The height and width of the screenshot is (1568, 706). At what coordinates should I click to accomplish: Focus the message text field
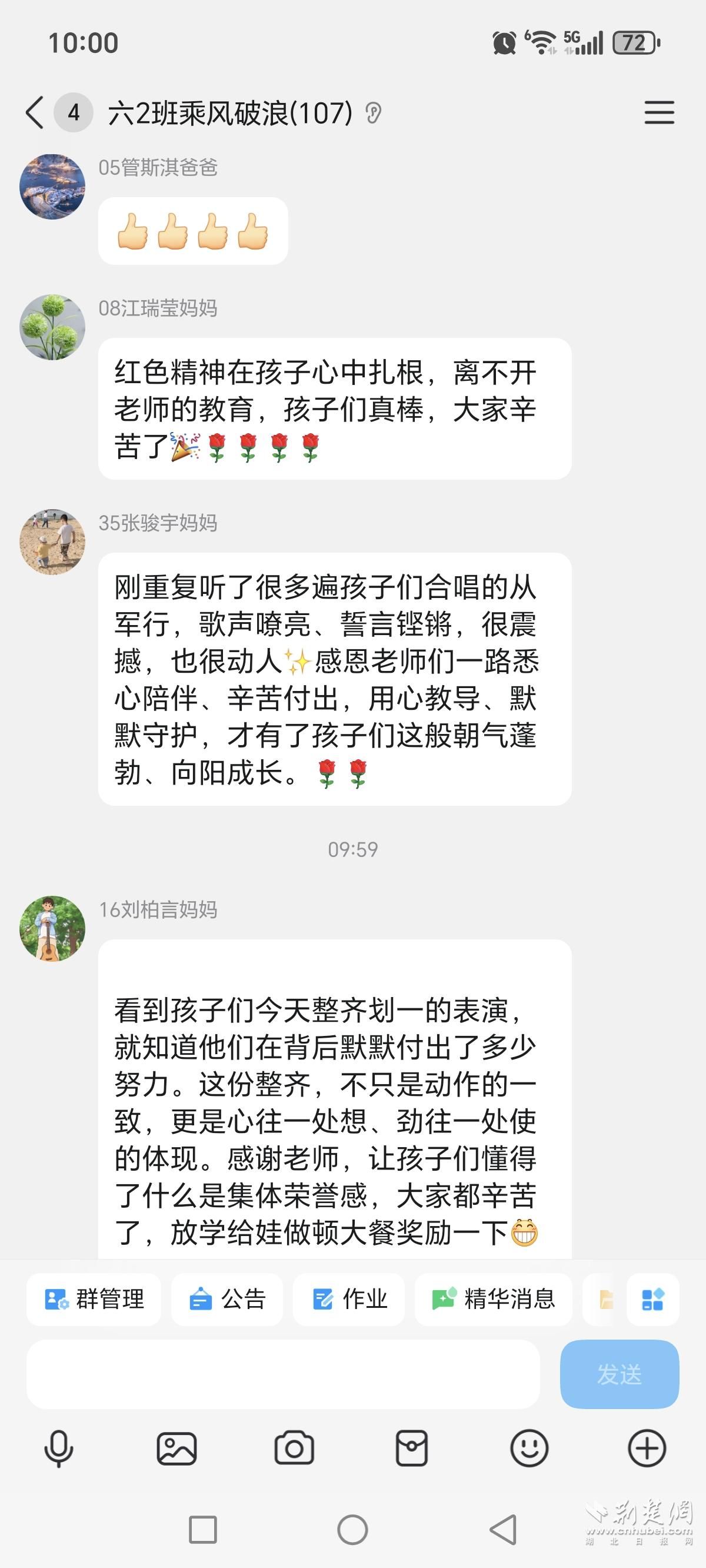click(282, 1374)
